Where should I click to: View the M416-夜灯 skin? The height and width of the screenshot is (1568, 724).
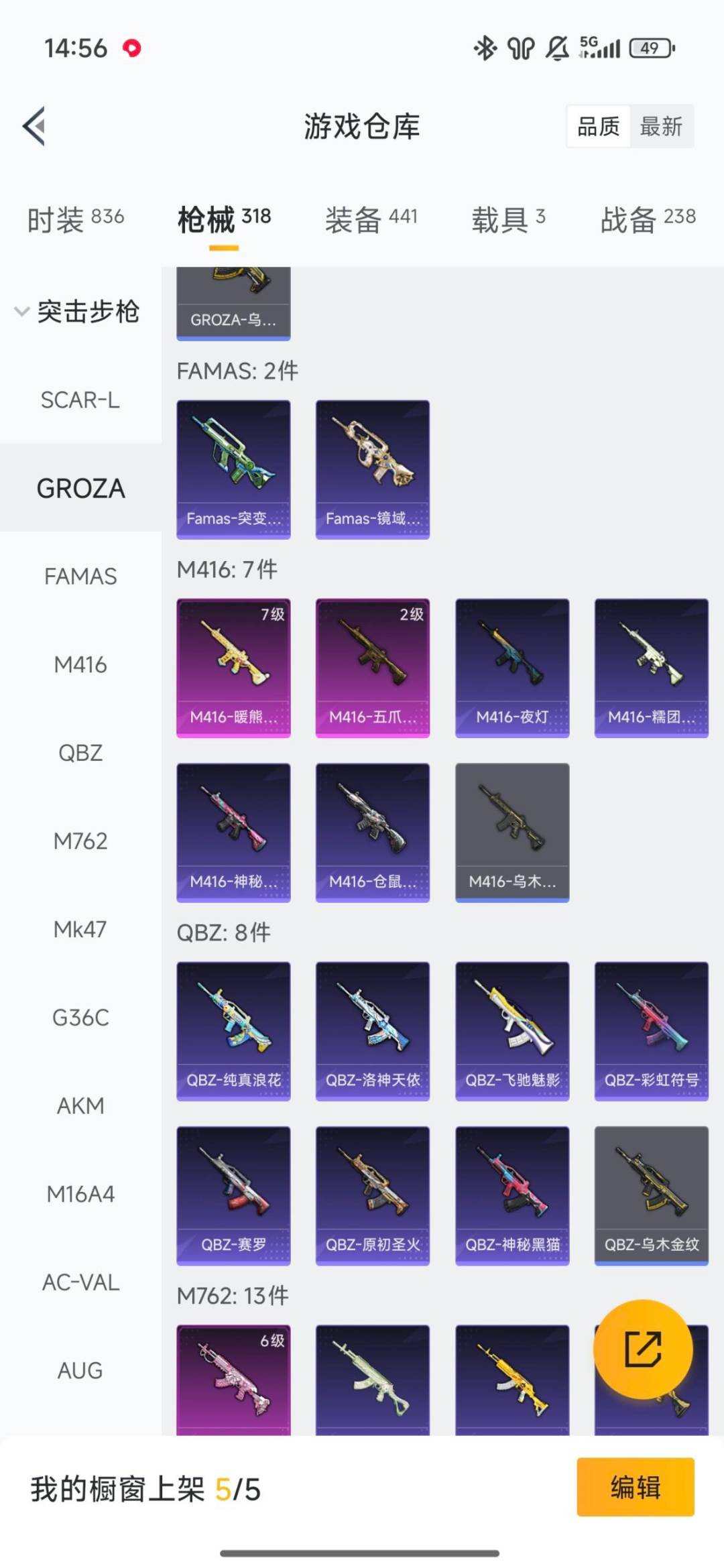click(x=512, y=668)
